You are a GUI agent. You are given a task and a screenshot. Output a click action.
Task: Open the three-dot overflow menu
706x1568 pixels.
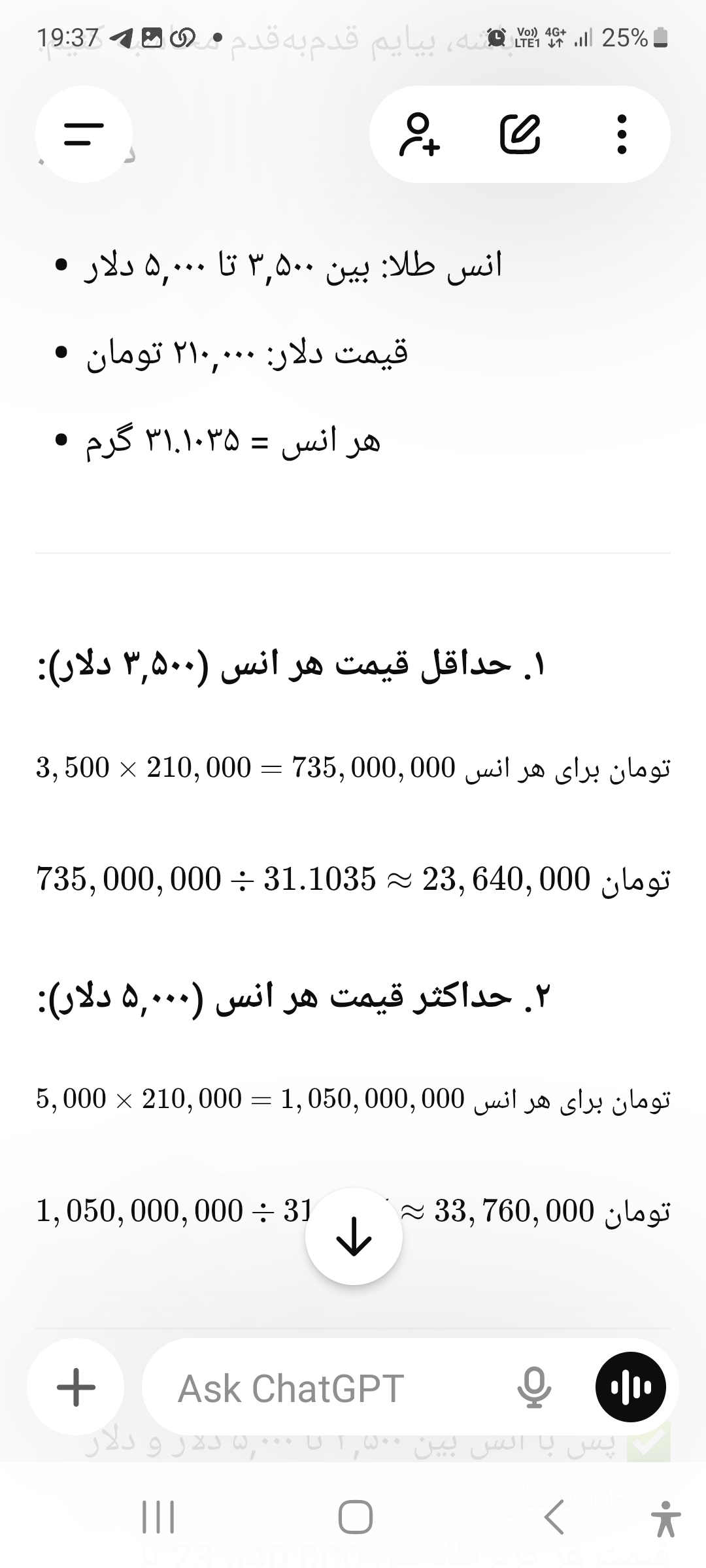(x=622, y=135)
